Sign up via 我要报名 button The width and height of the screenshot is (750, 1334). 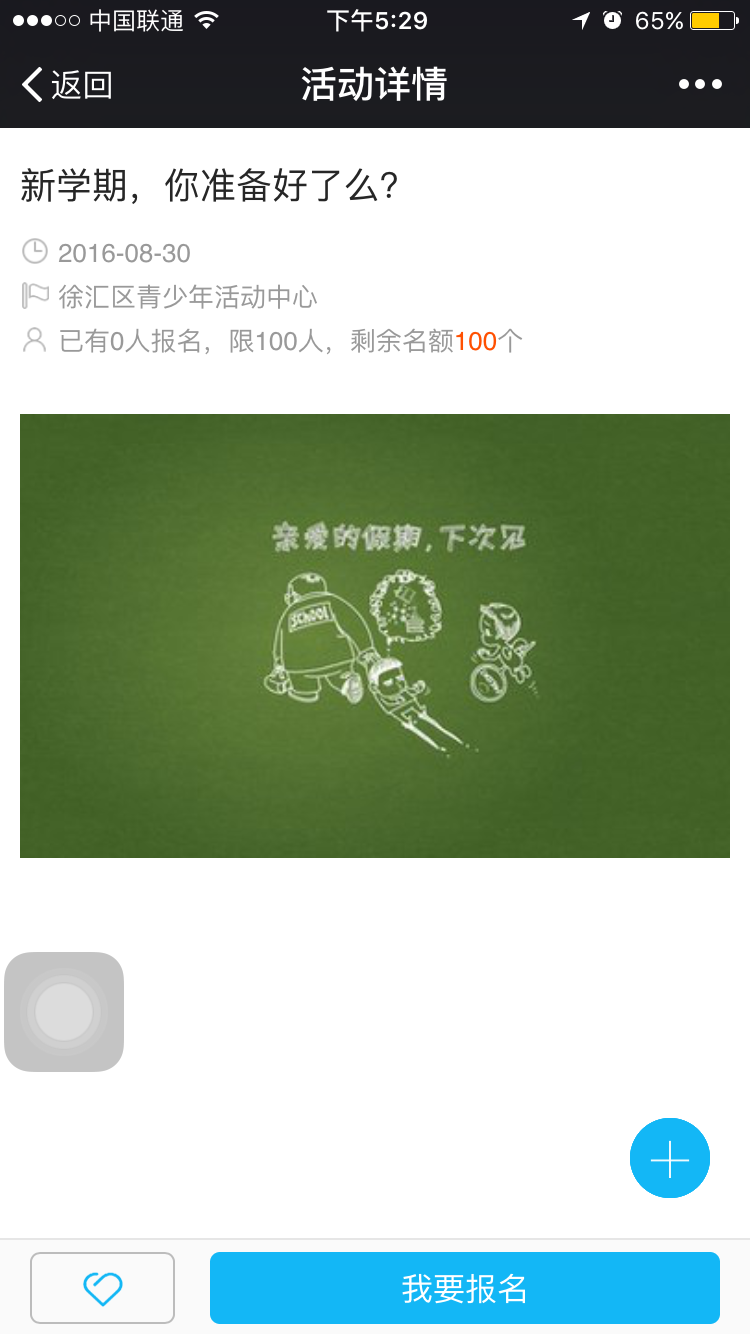coord(464,1288)
